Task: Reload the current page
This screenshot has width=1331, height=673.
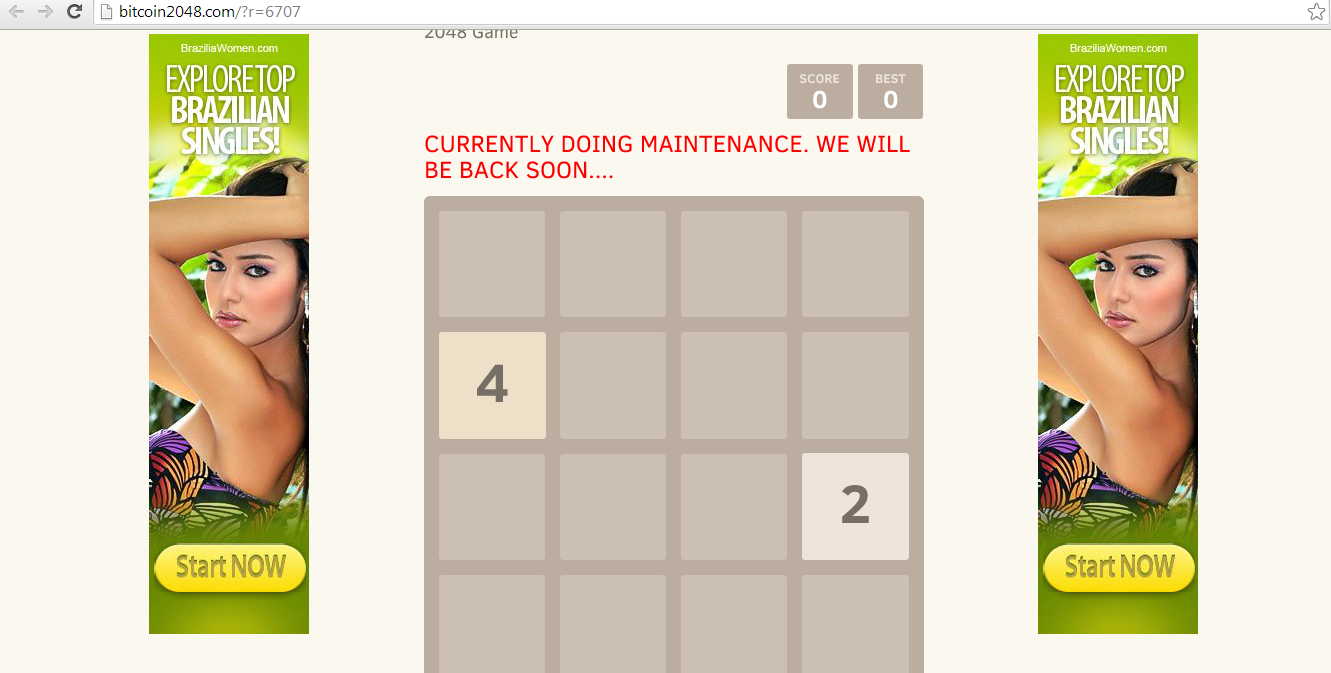Action: point(74,12)
